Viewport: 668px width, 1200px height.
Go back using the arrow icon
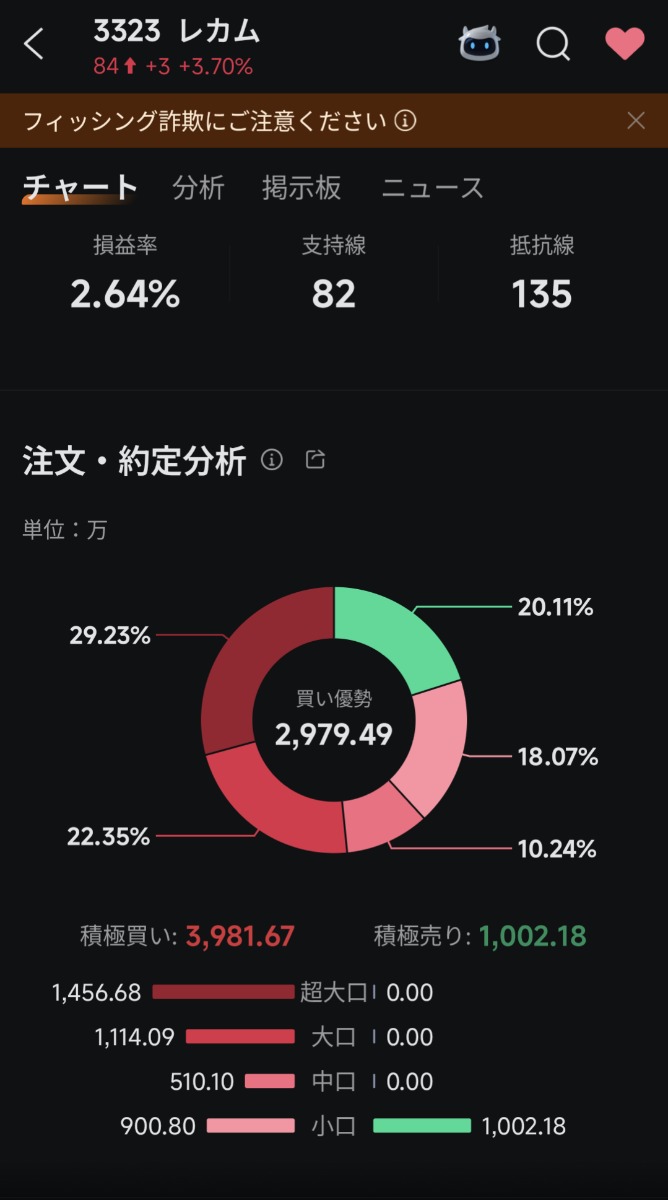(34, 44)
